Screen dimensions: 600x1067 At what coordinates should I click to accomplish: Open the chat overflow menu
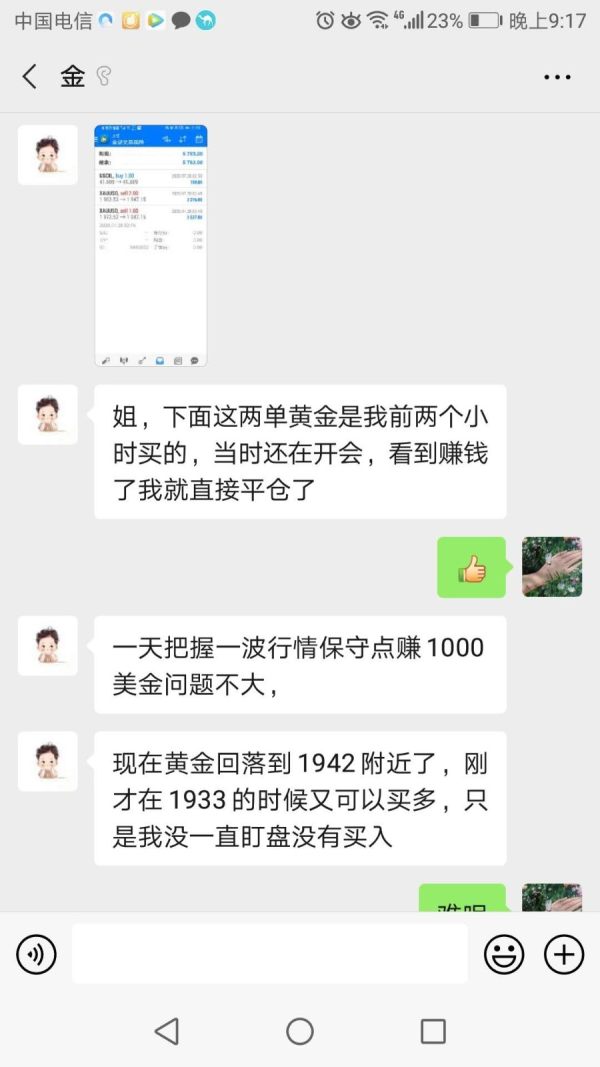tap(557, 78)
